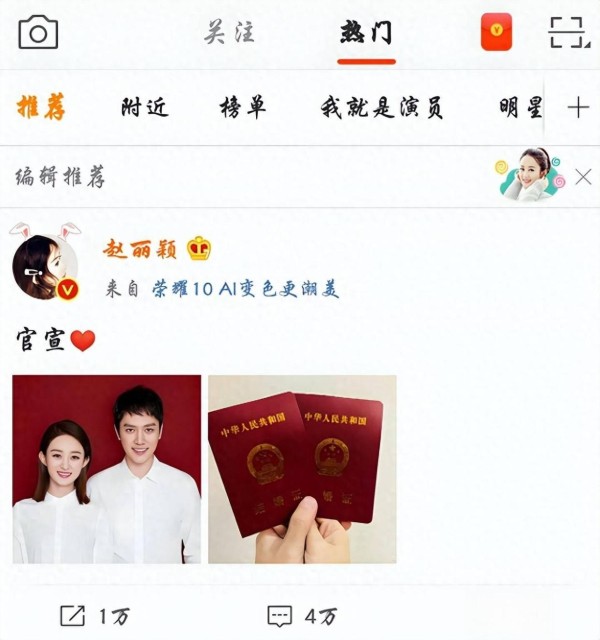This screenshot has width=600, height=640.
Task: Open the red envelope icon
Action: [496, 33]
